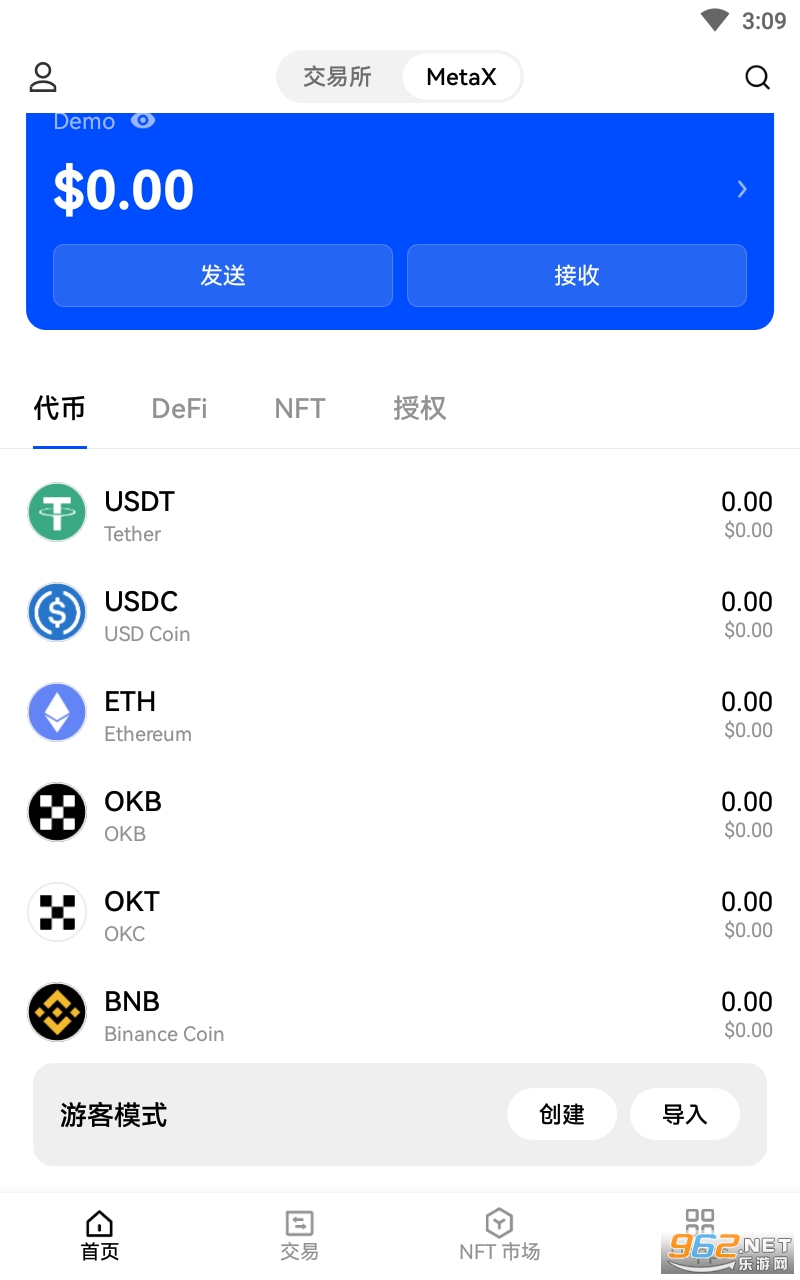Switch to the DeFi tab
The height and width of the screenshot is (1280, 800).
point(180,408)
